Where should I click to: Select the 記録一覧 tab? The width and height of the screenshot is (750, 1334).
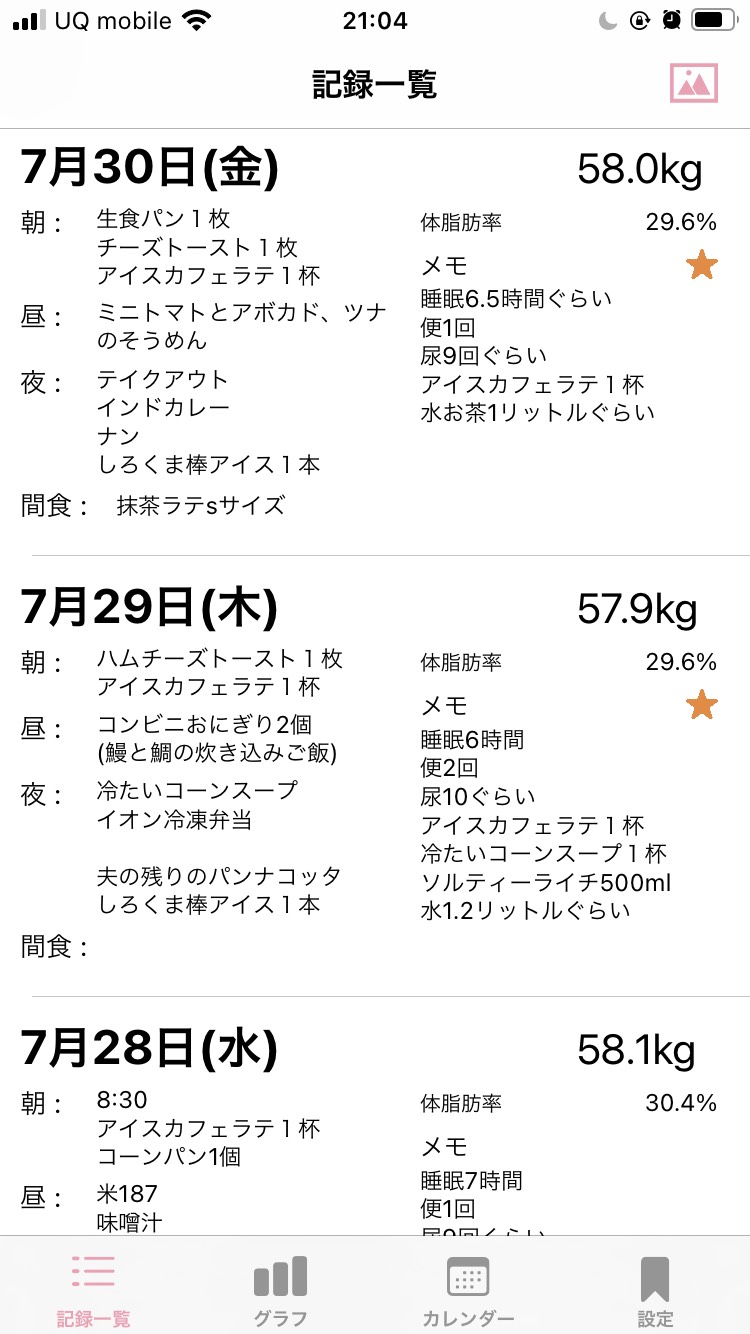tap(93, 1290)
